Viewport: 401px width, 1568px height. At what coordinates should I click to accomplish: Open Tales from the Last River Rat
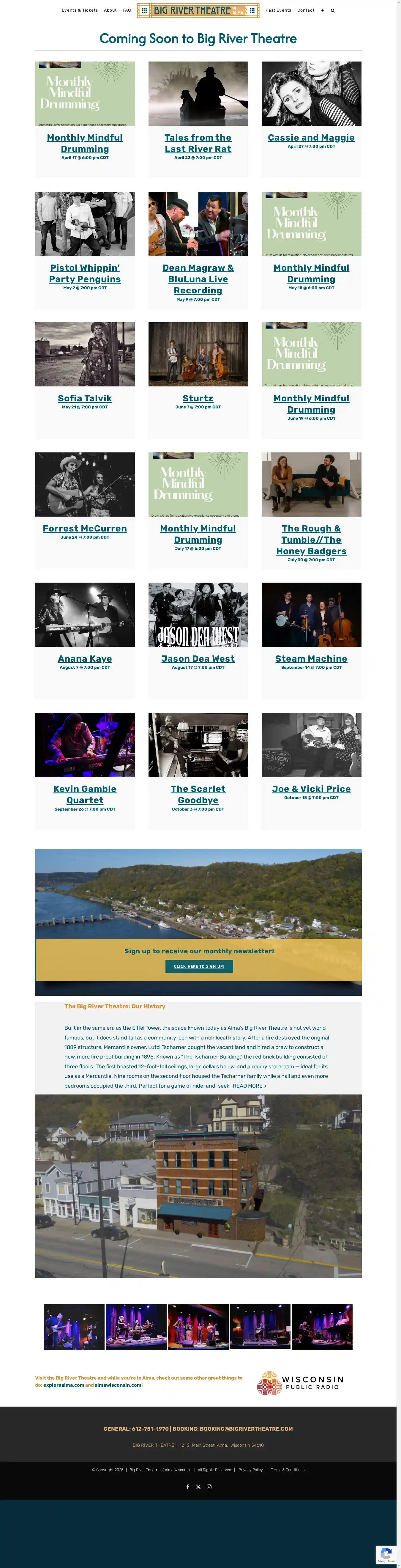coord(198,143)
